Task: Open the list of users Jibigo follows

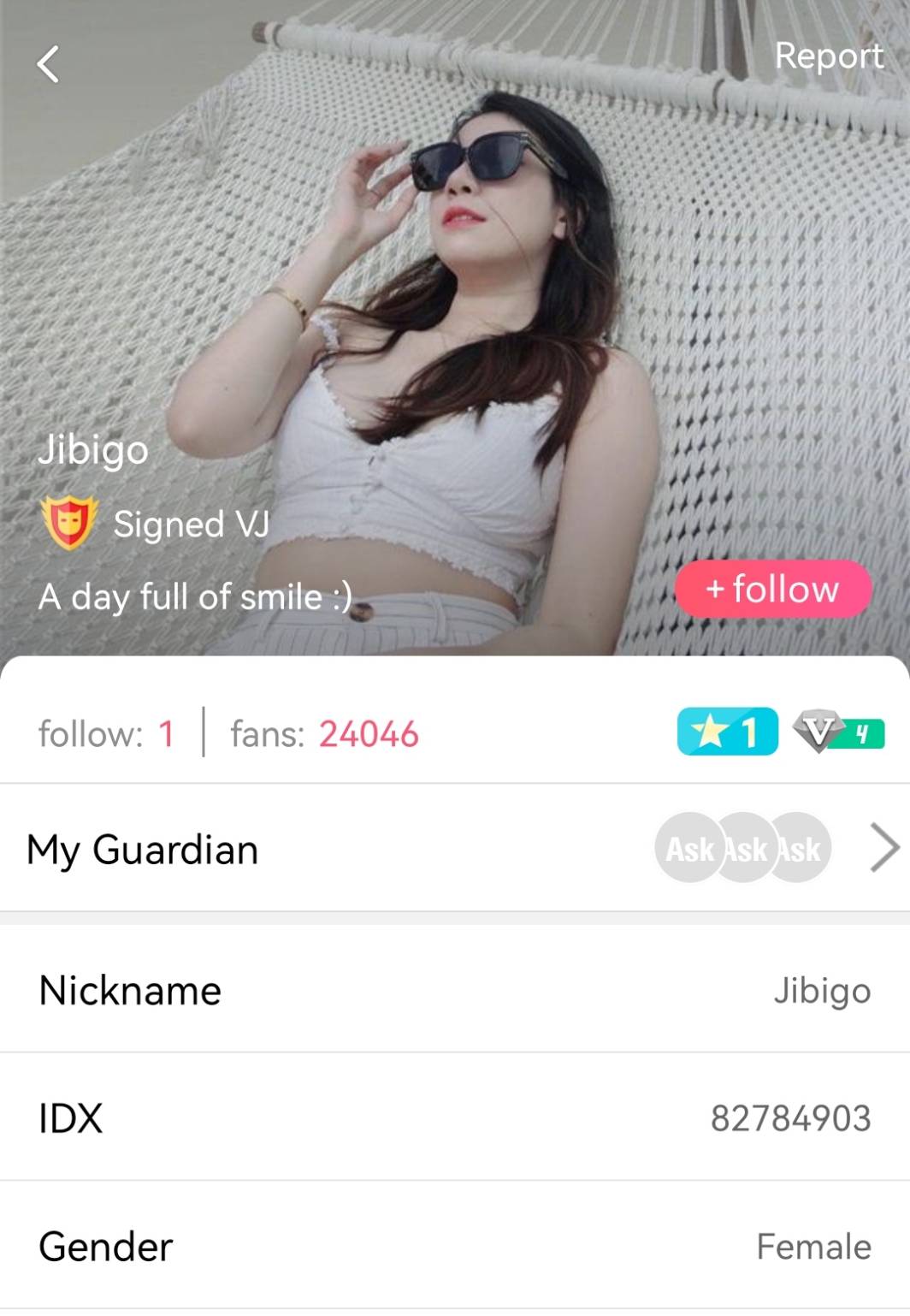Action: [x=106, y=734]
